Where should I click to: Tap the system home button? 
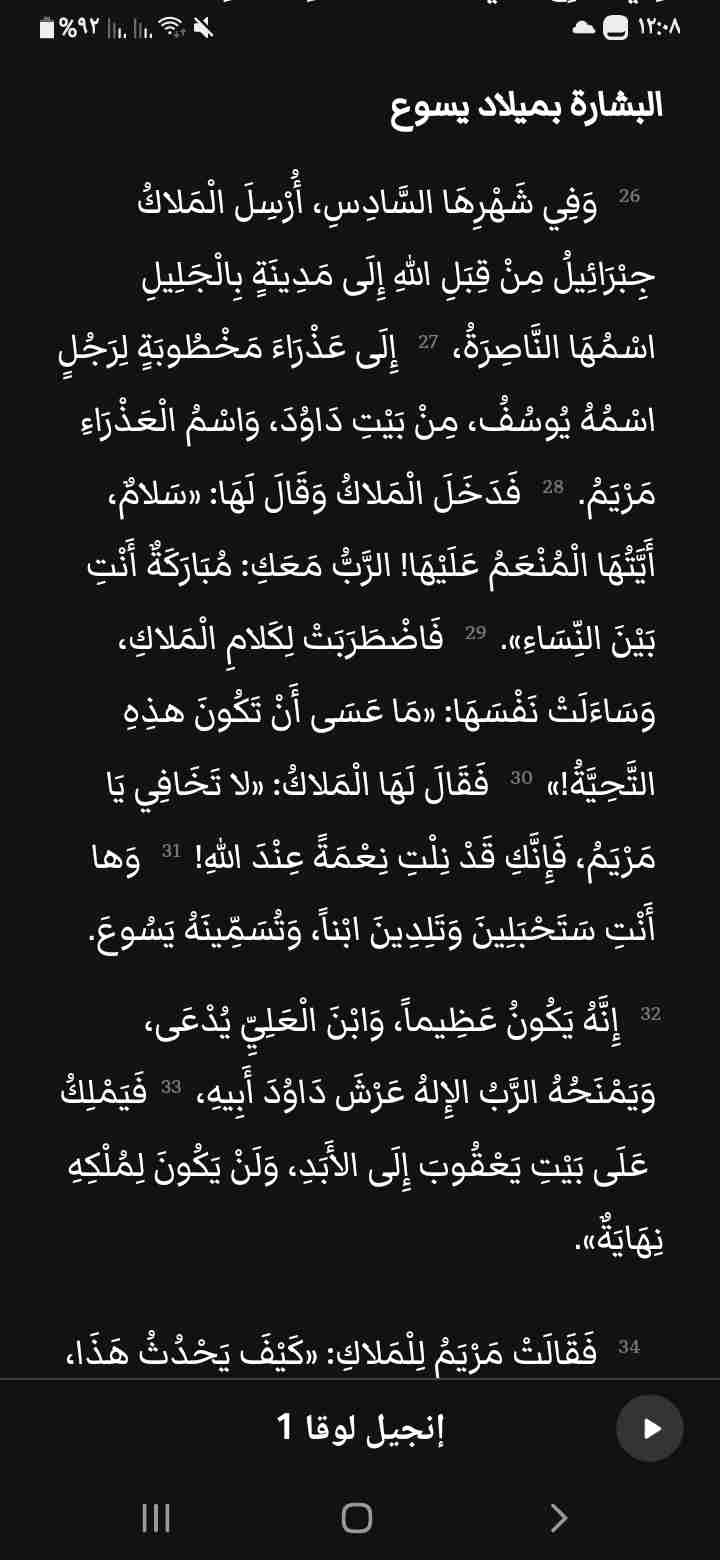coord(357,1518)
